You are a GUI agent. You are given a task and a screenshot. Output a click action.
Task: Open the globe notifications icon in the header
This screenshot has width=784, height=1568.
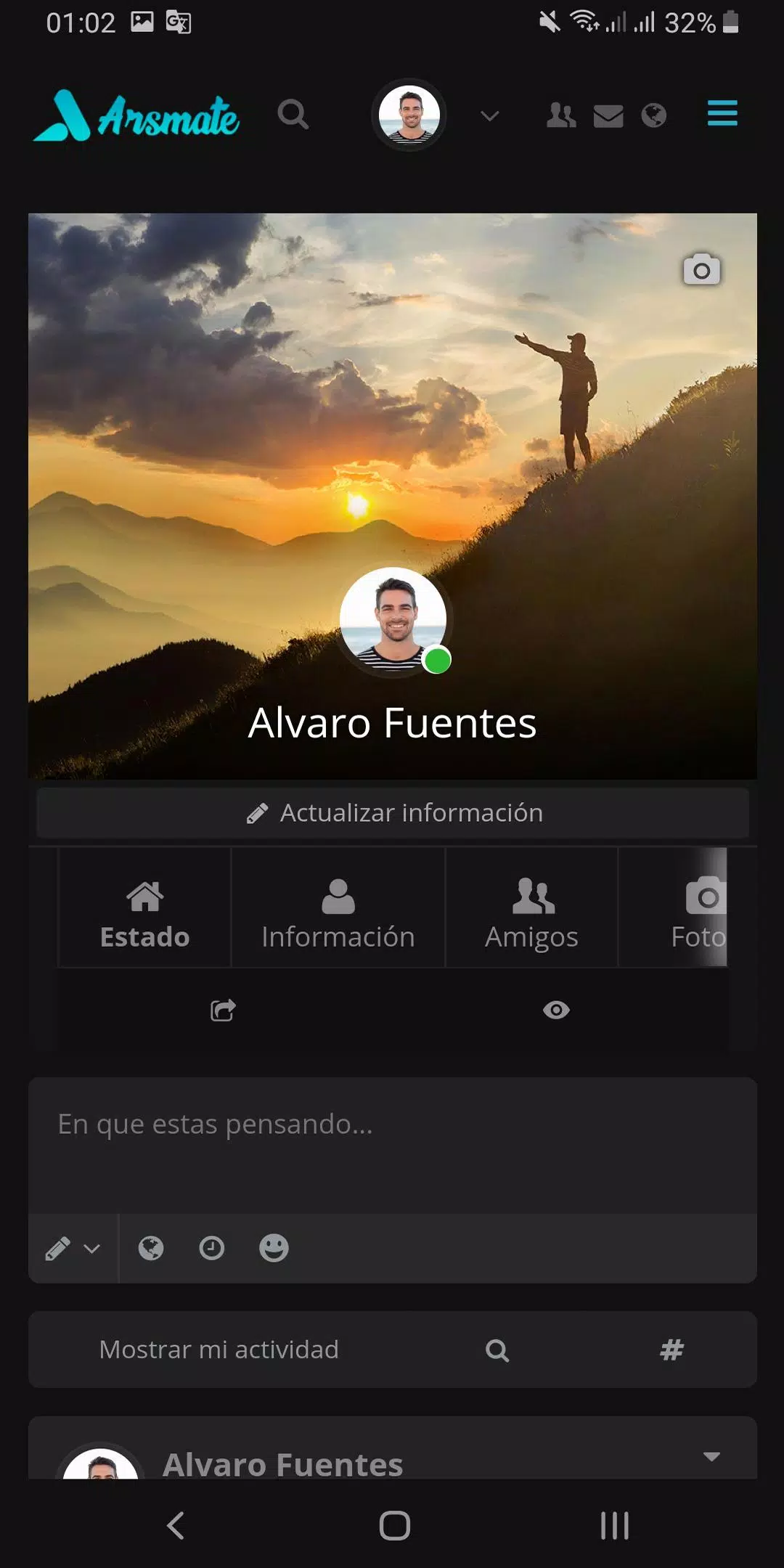(x=654, y=115)
